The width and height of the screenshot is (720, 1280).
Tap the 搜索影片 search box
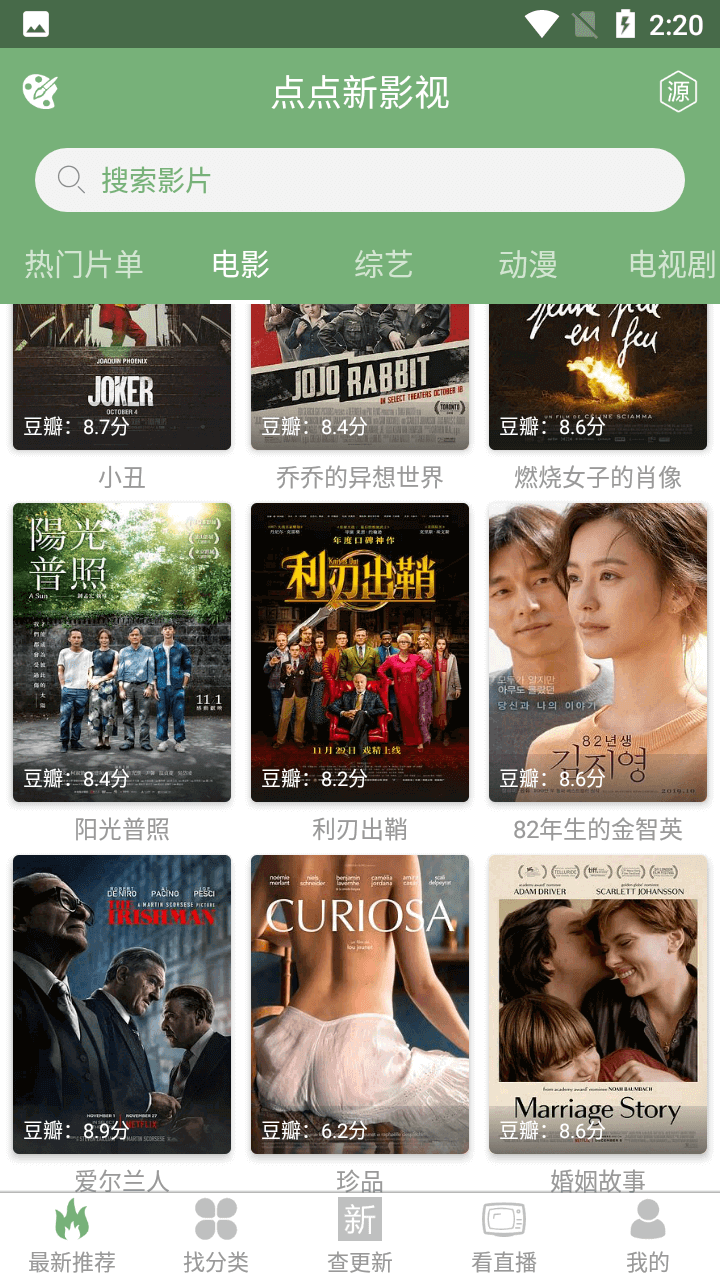pos(360,180)
